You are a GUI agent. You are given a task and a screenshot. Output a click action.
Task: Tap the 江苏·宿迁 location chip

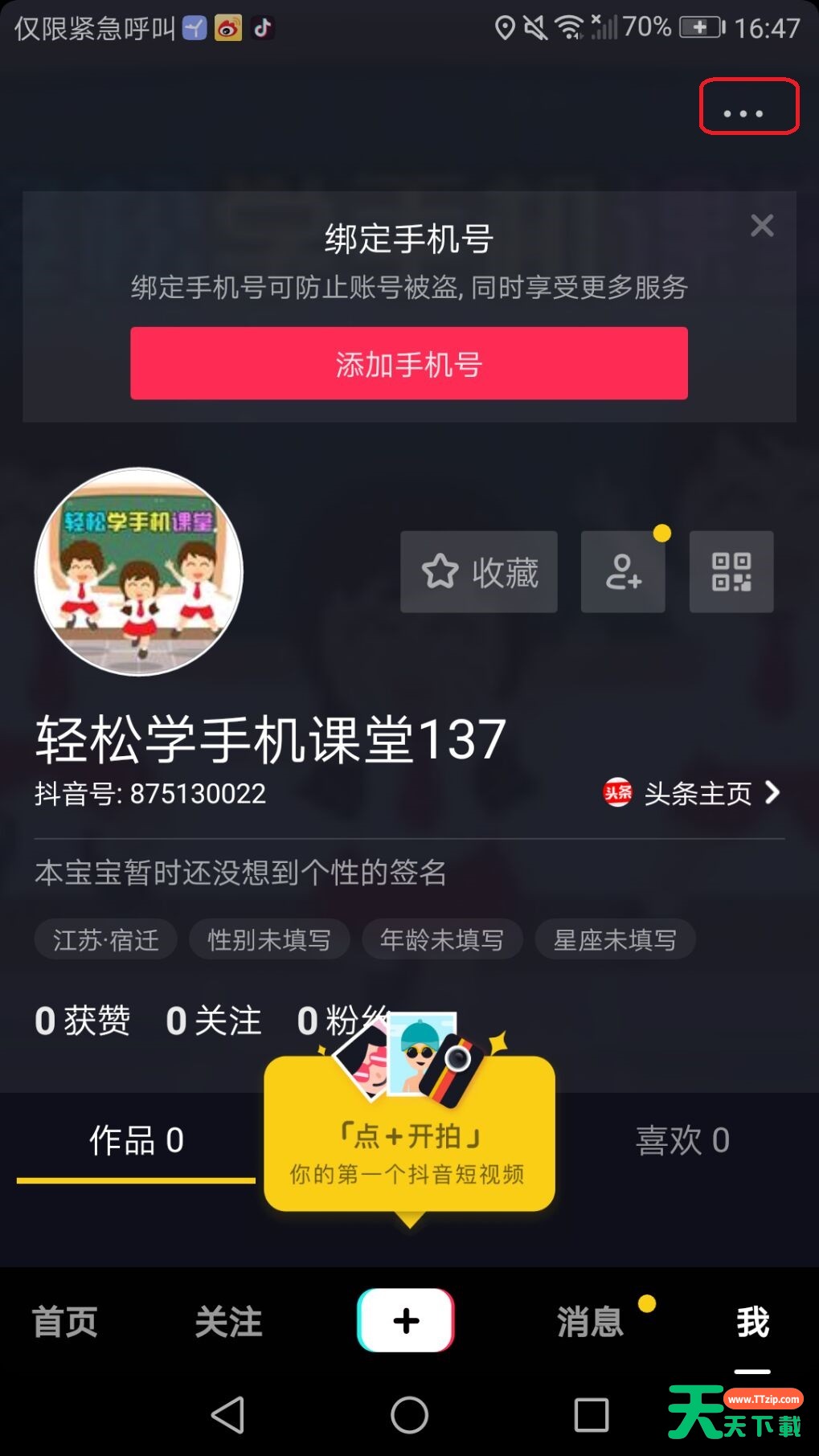[105, 939]
